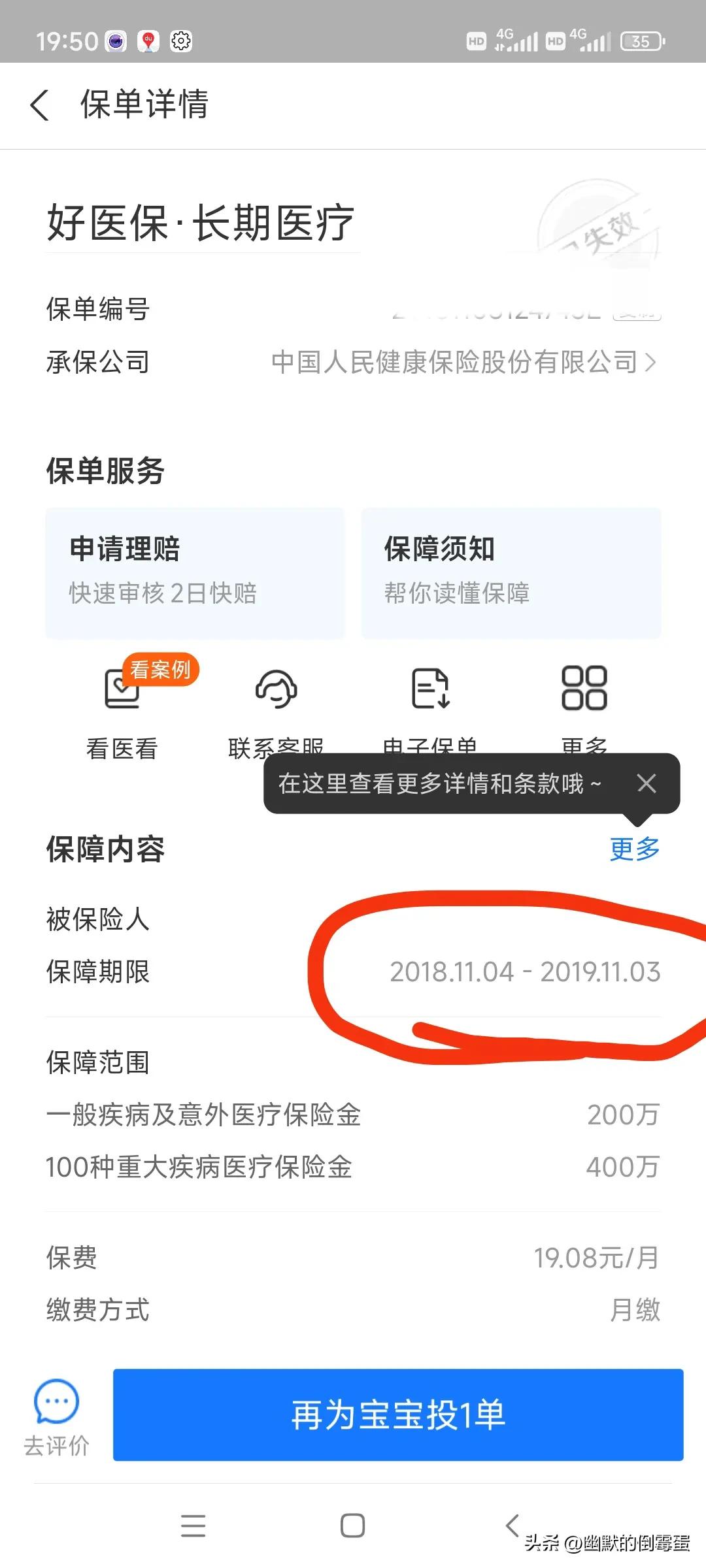Tap the map pin app icon in status bar
The image size is (706, 1568).
point(147,40)
